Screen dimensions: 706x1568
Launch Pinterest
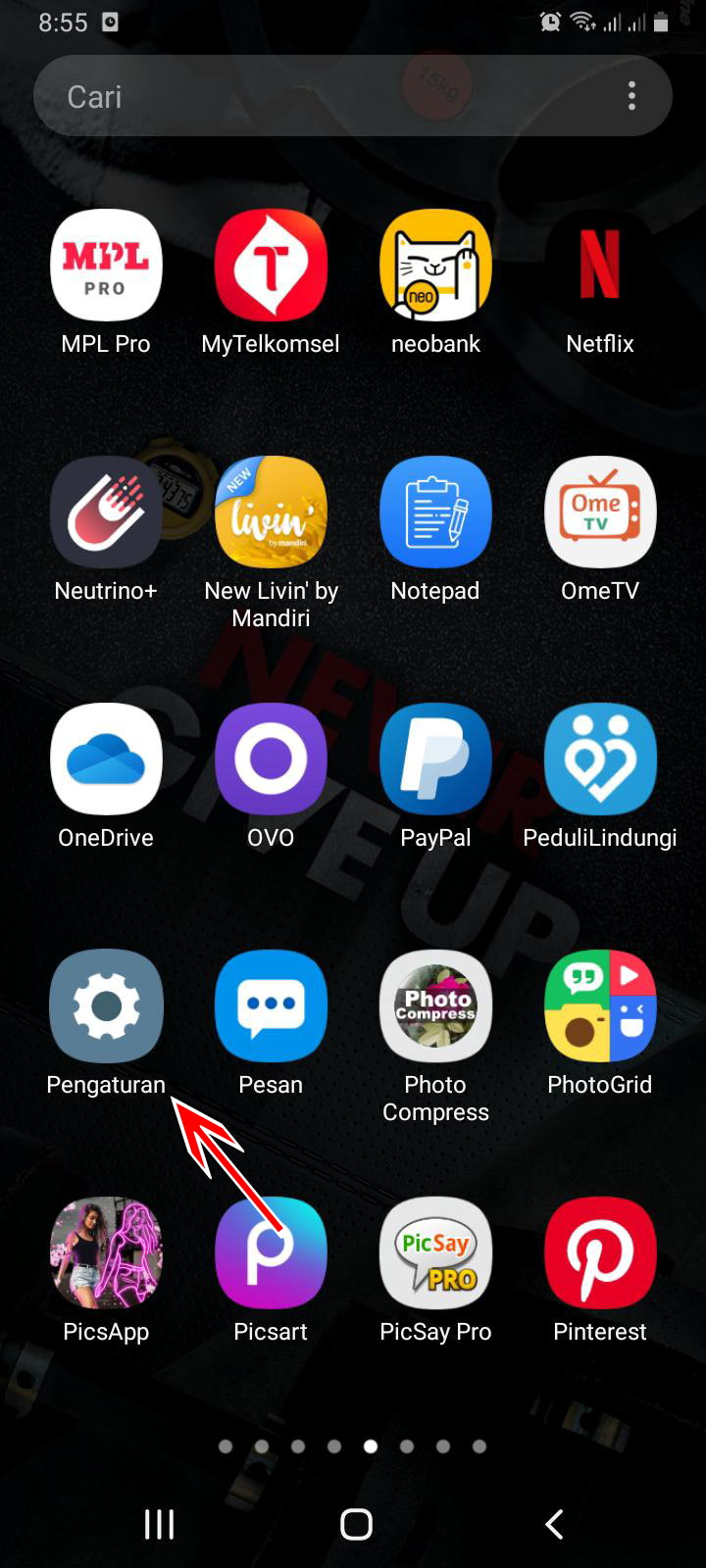point(600,1252)
